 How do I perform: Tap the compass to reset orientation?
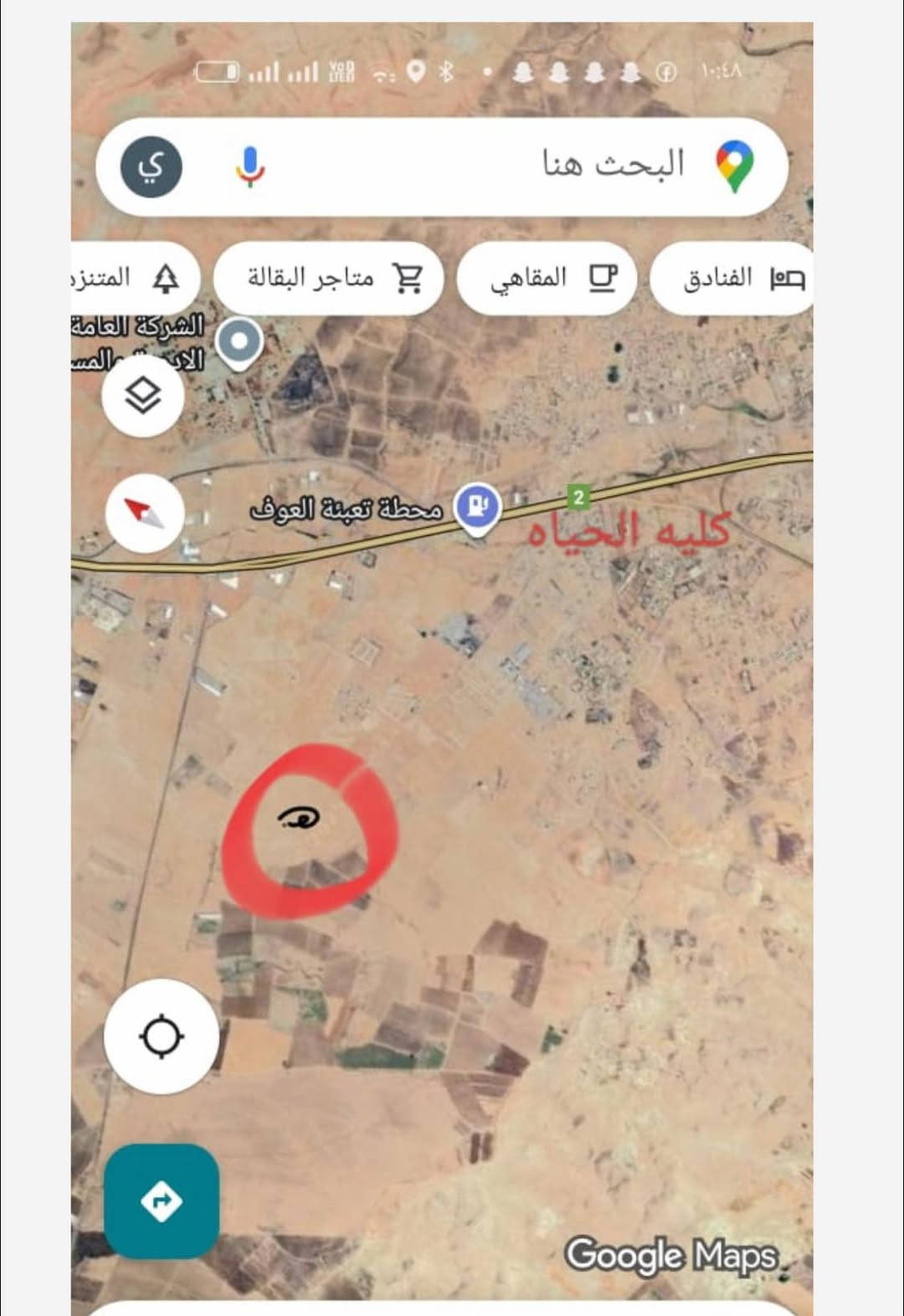tap(145, 513)
